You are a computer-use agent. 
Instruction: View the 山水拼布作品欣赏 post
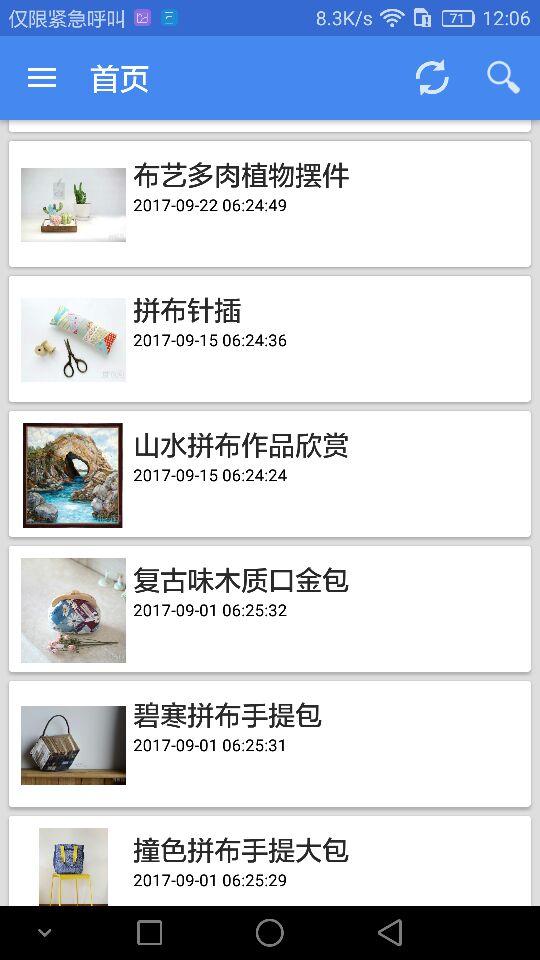tap(269, 474)
